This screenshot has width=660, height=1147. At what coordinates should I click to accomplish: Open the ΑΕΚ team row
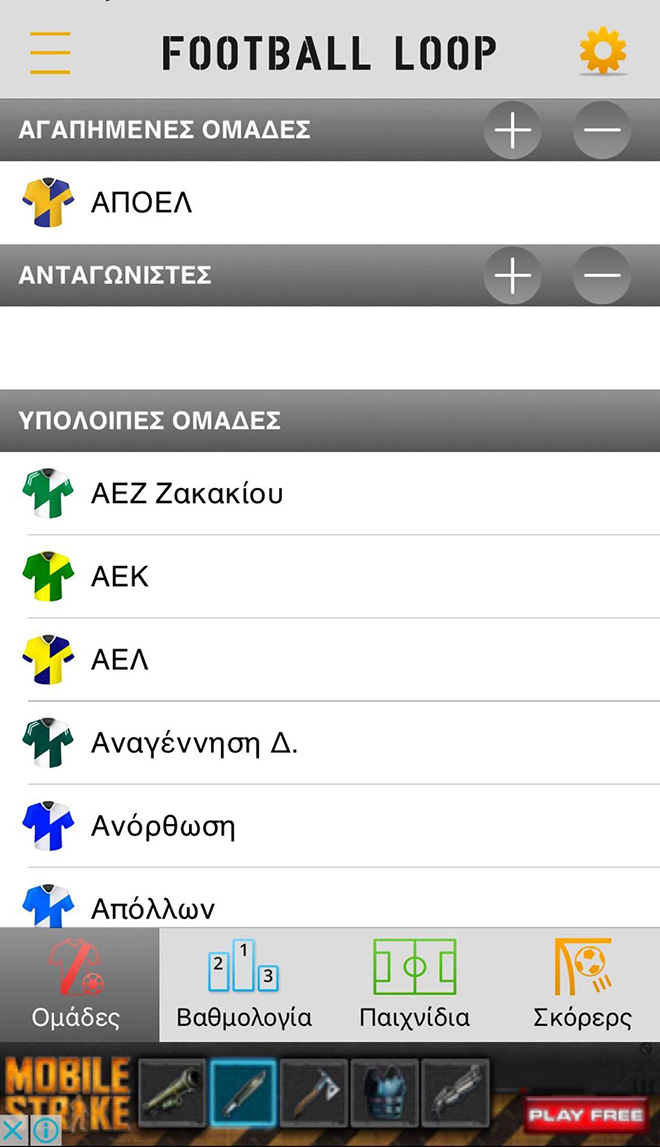(x=330, y=576)
